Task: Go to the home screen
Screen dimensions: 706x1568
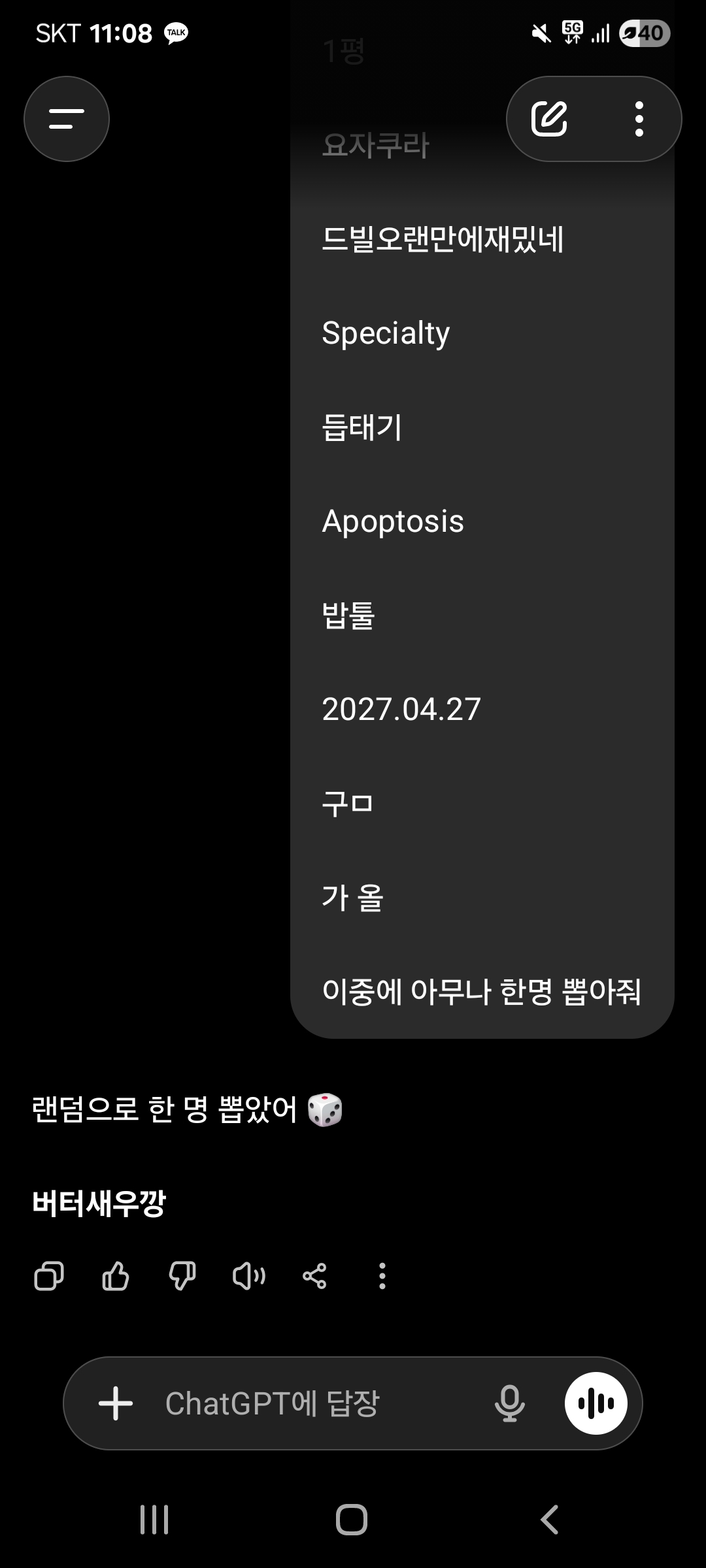Action: [x=352, y=1519]
